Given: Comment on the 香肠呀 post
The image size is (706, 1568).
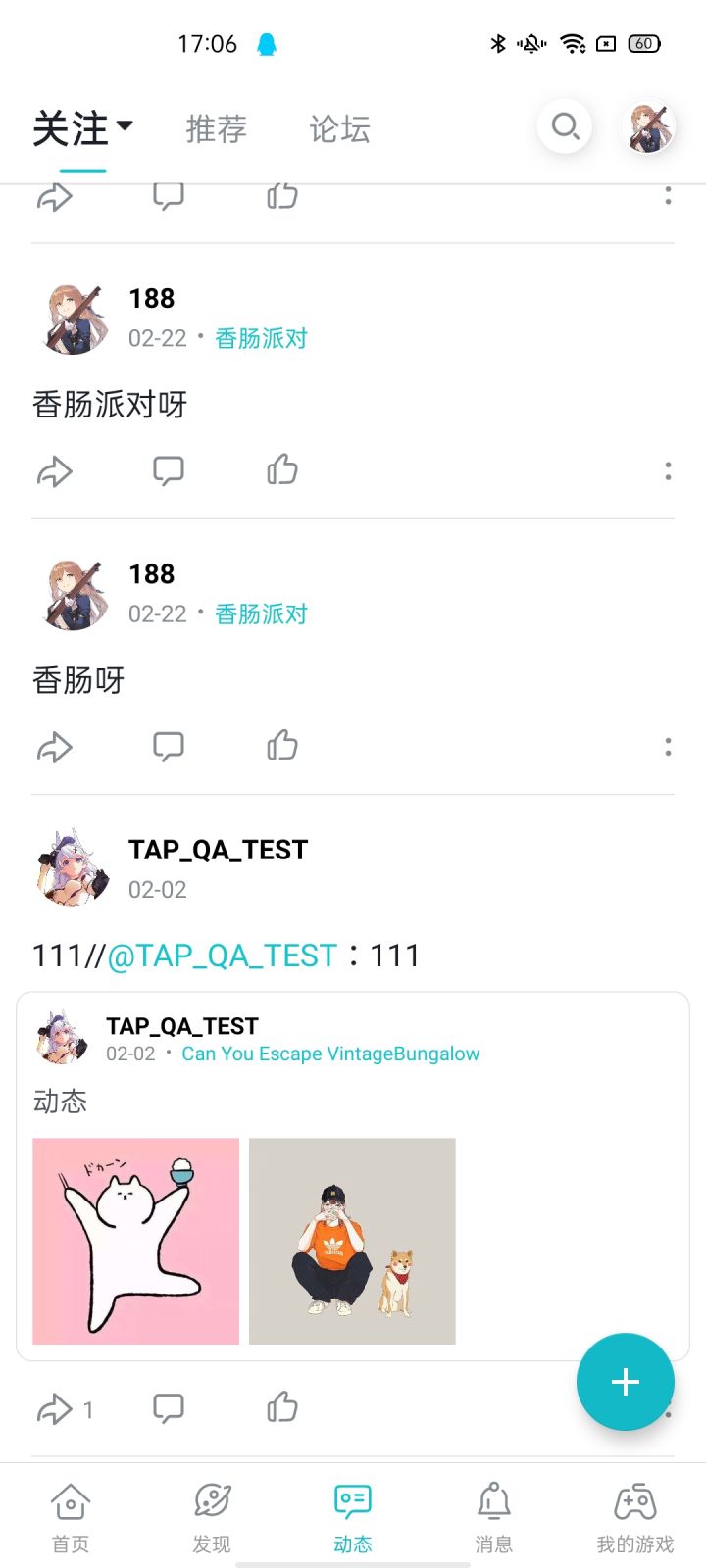Looking at the screenshot, I should 168,747.
